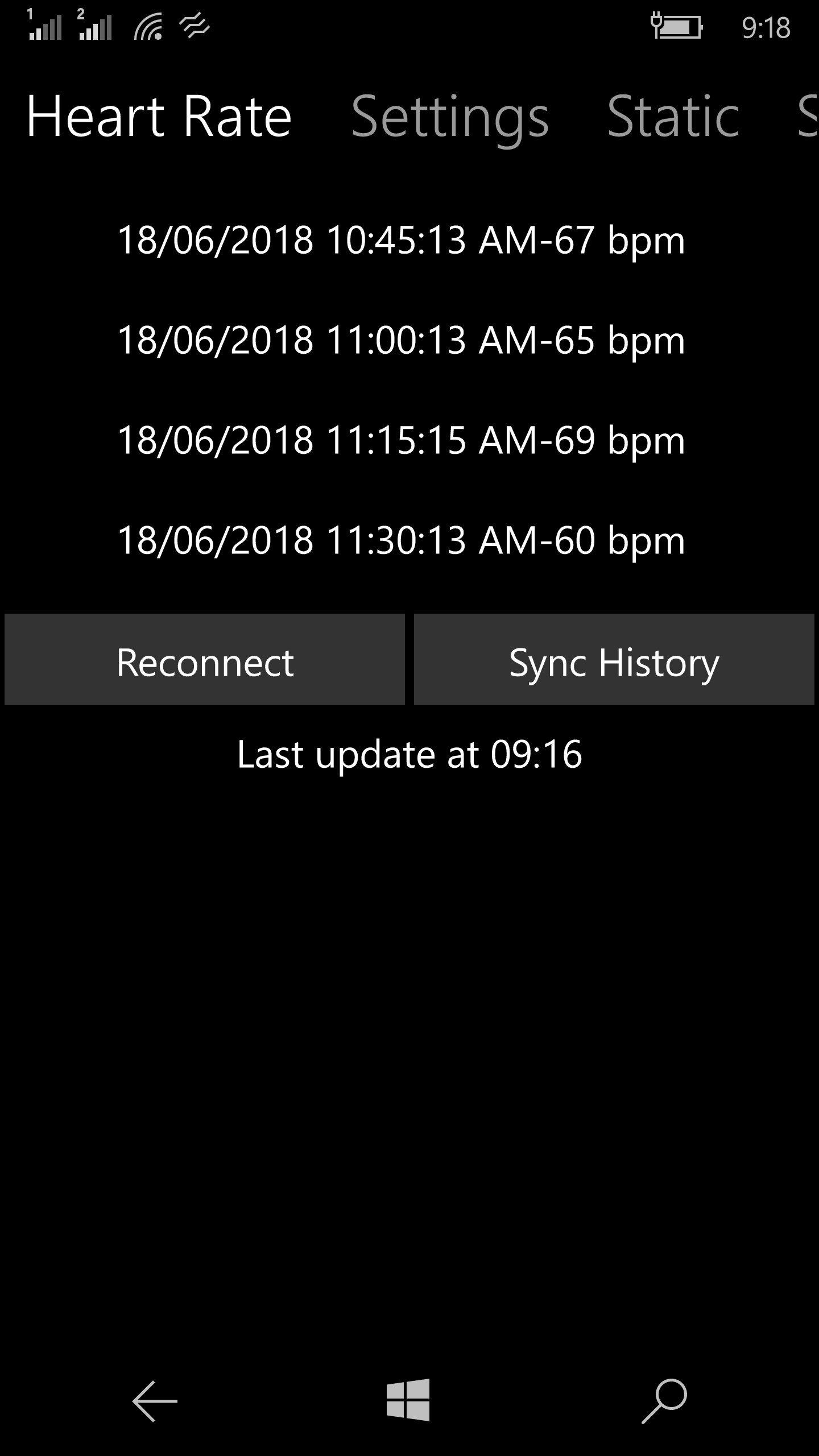Open the Windows Start screen
Screen dimensions: 819x1456
(408, 1400)
